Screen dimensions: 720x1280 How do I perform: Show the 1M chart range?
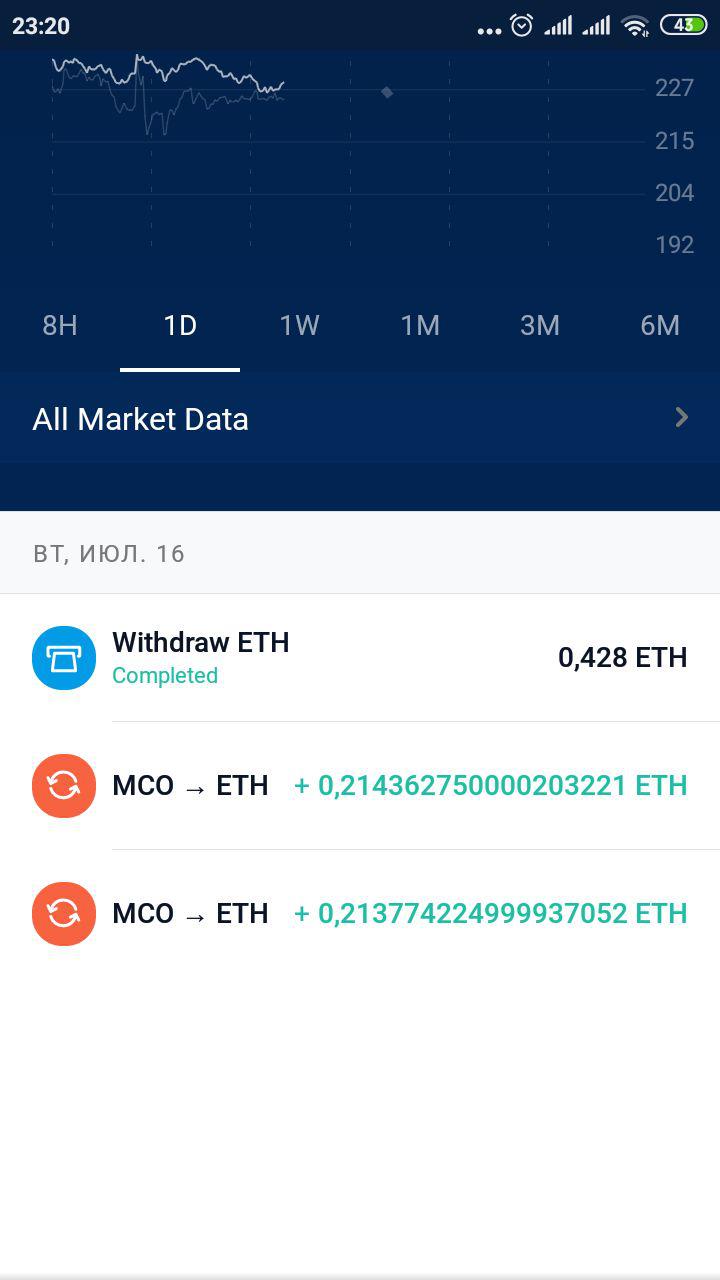[420, 325]
